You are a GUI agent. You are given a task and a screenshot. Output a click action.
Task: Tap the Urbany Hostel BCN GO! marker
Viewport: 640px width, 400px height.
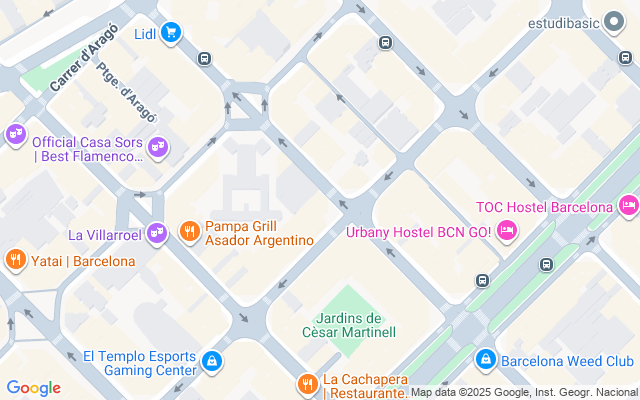pos(507,232)
